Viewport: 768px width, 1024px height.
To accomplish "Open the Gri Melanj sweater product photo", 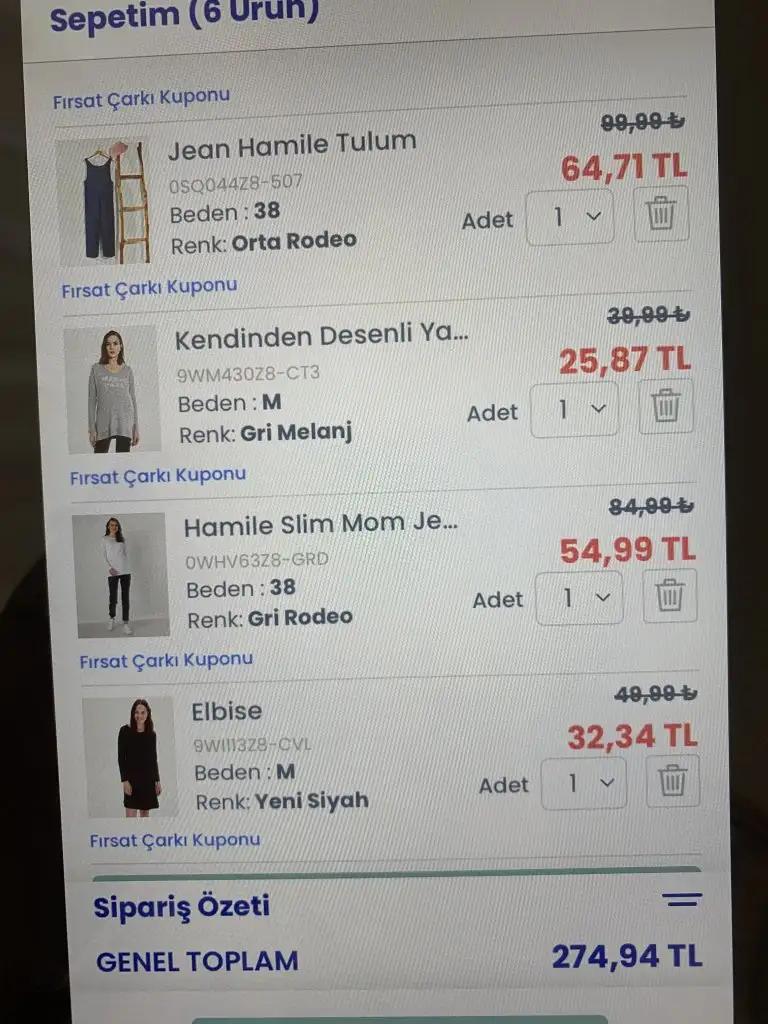I will 112,390.
